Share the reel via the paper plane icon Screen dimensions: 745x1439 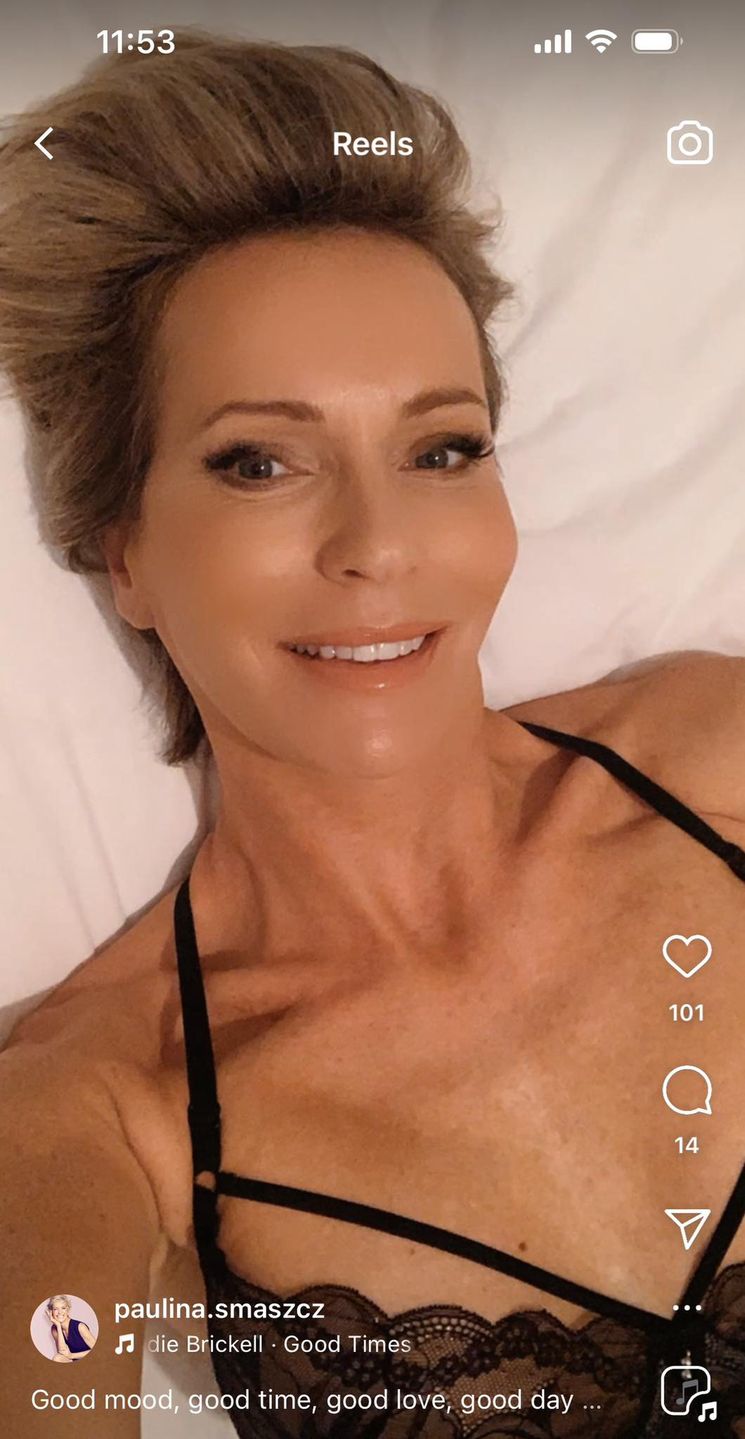tap(686, 1228)
